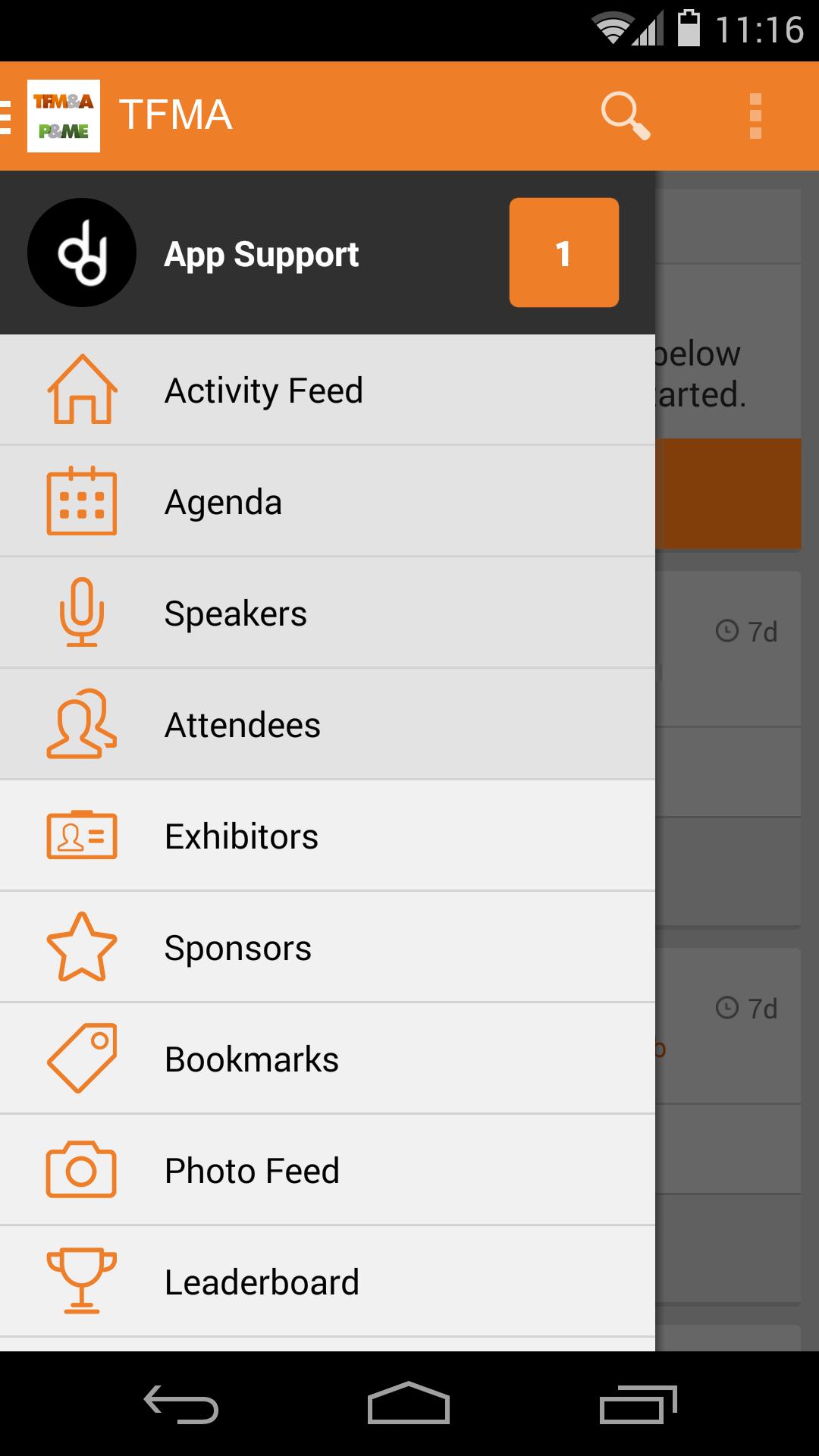The width and height of the screenshot is (819, 1456).
Task: Open Exhibitors
Action: click(328, 836)
